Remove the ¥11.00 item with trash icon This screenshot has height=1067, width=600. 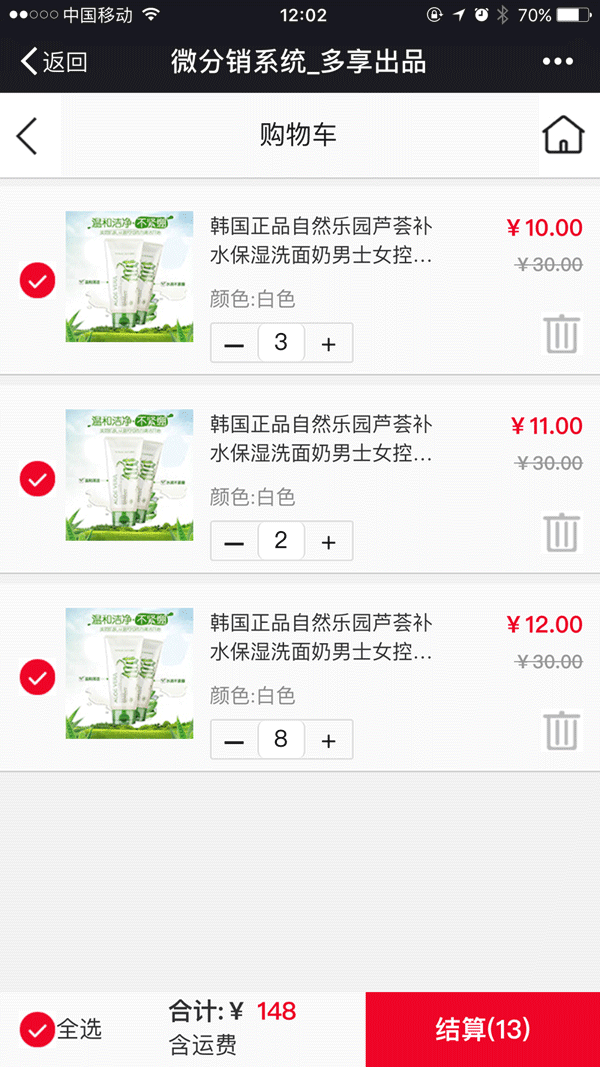(x=562, y=532)
